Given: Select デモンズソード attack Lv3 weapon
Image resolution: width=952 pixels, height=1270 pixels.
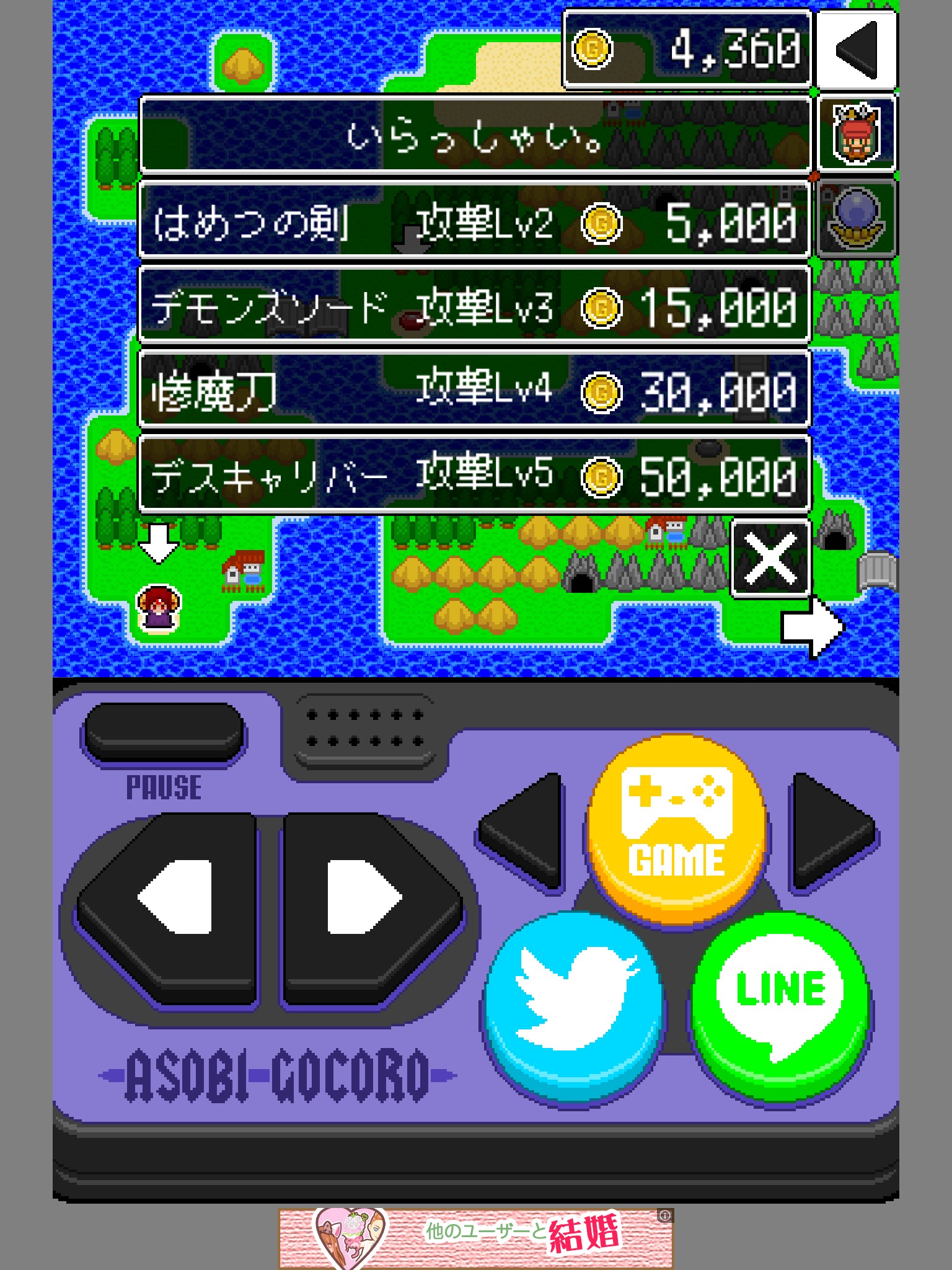Looking at the screenshot, I should point(475,306).
